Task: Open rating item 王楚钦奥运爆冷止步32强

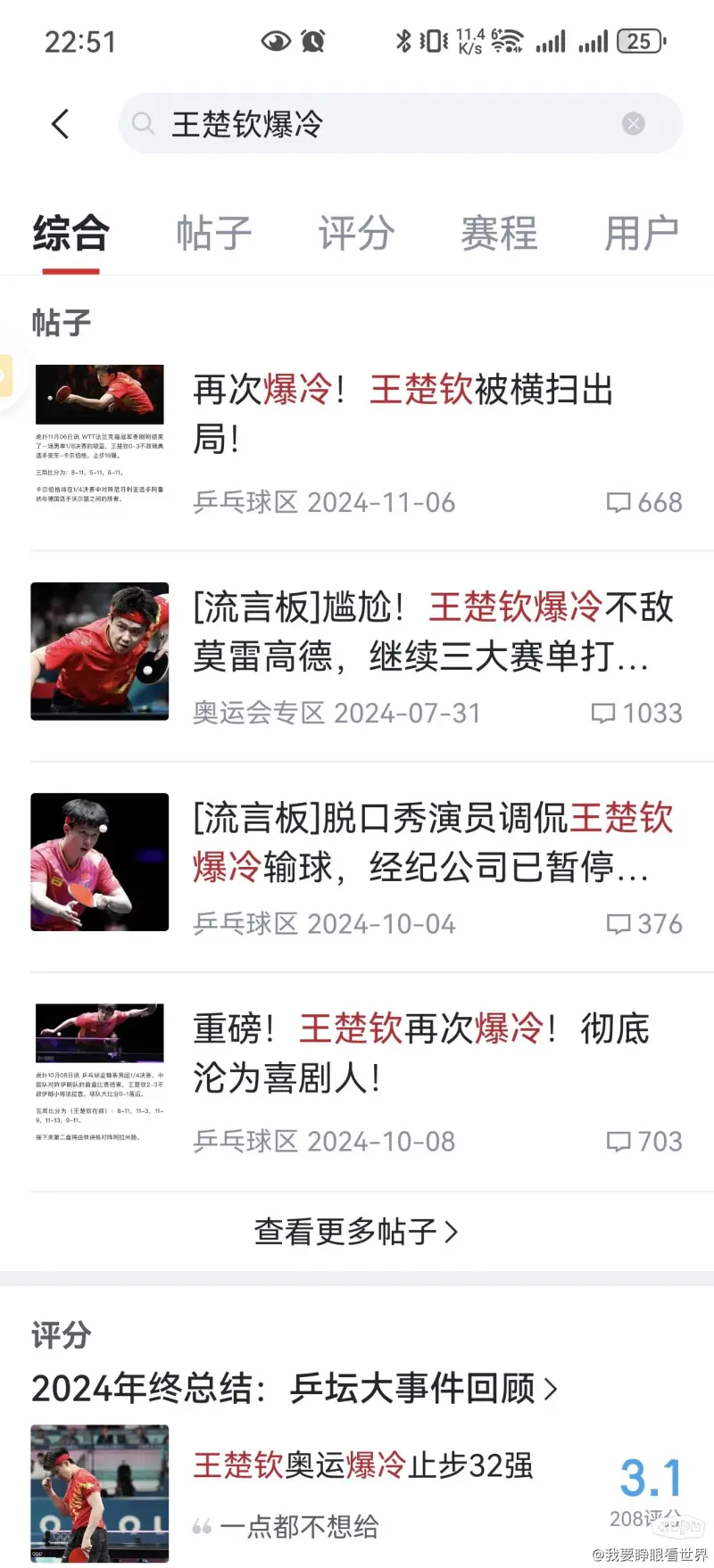Action: click(357, 1493)
